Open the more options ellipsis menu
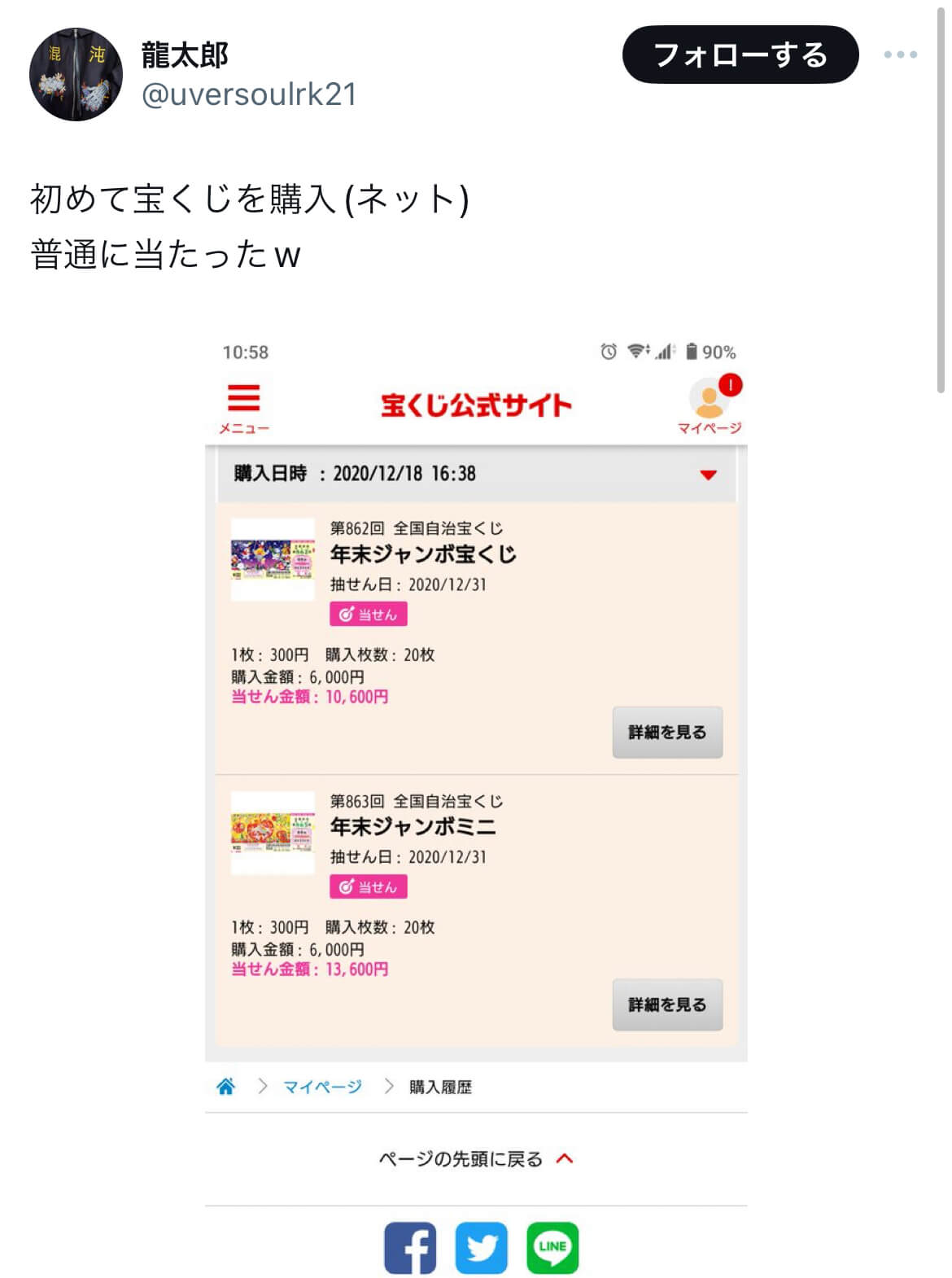This screenshot has height=1278, width=952. coord(900,55)
